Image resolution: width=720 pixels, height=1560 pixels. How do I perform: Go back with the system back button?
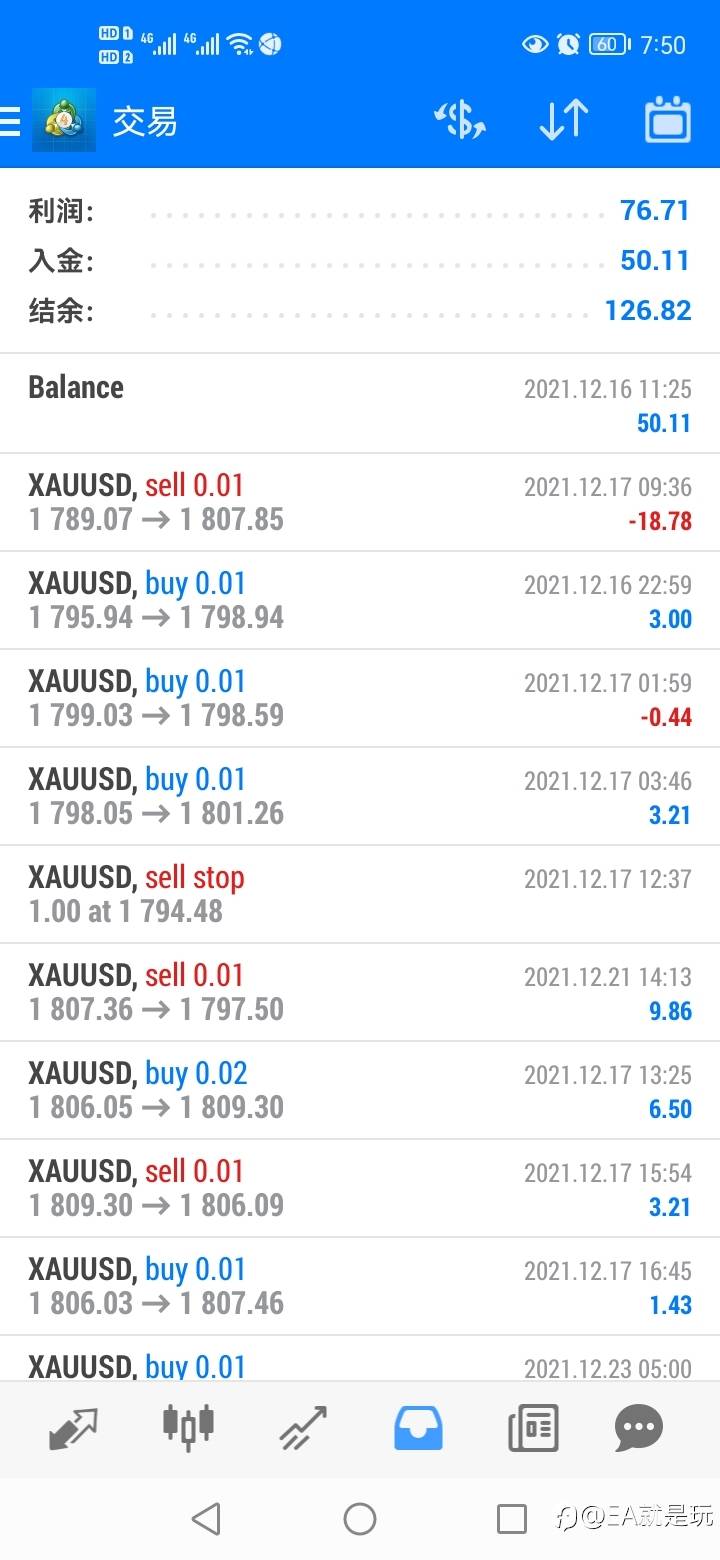[x=206, y=1519]
